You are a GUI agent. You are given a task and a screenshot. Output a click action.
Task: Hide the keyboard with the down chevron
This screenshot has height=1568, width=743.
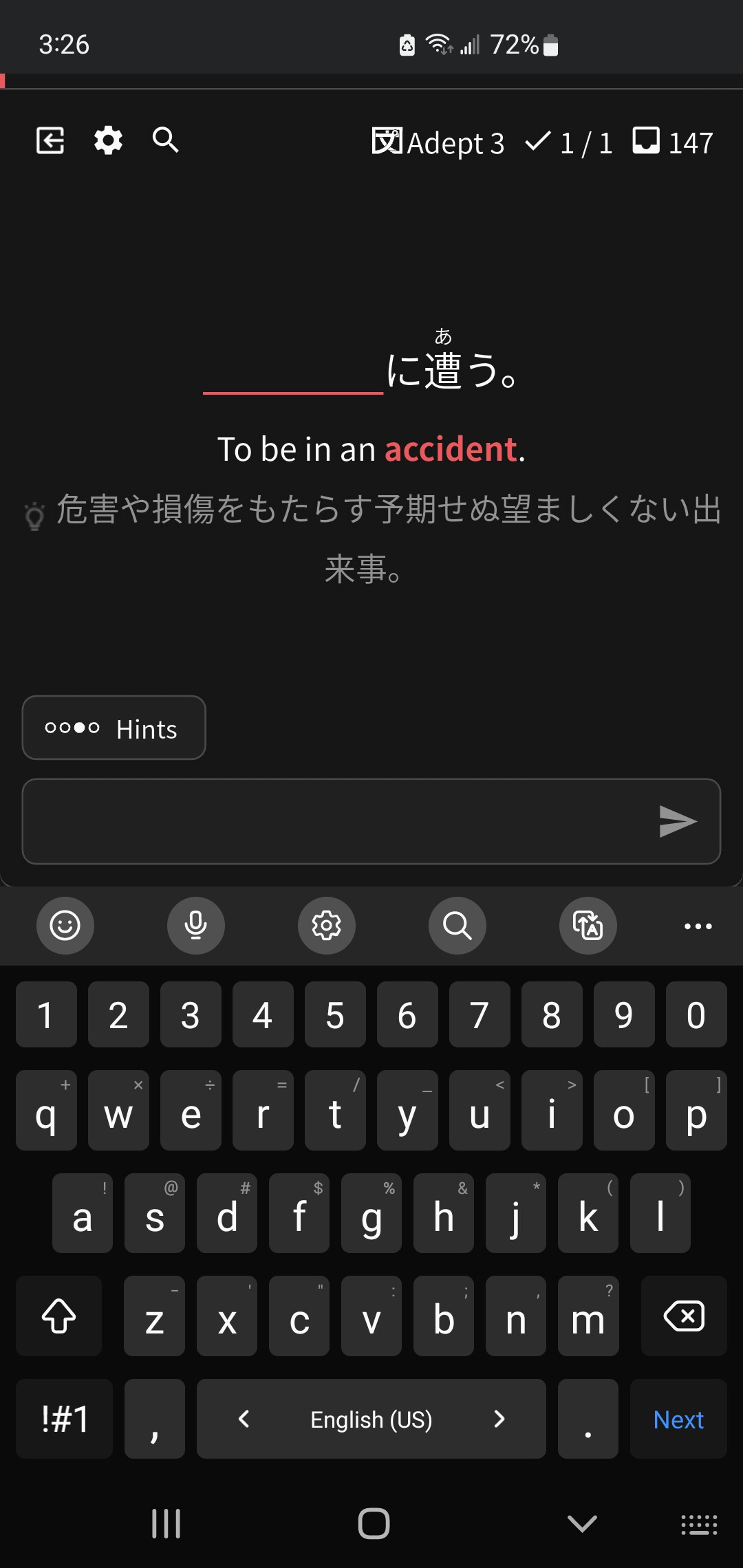click(x=582, y=1524)
